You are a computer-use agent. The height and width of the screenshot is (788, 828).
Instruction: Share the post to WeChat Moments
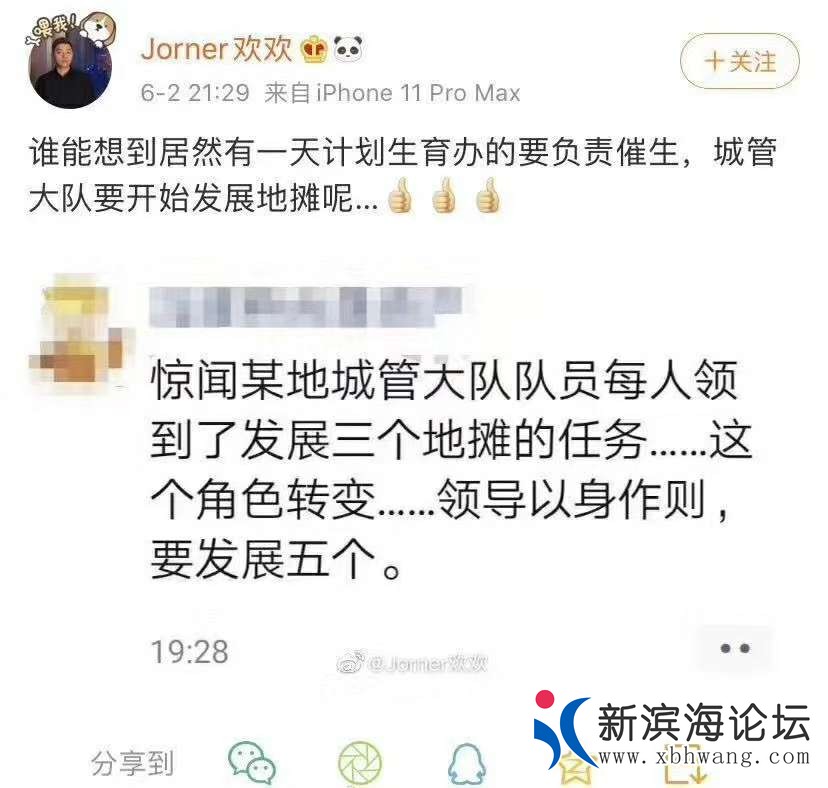click(x=360, y=764)
